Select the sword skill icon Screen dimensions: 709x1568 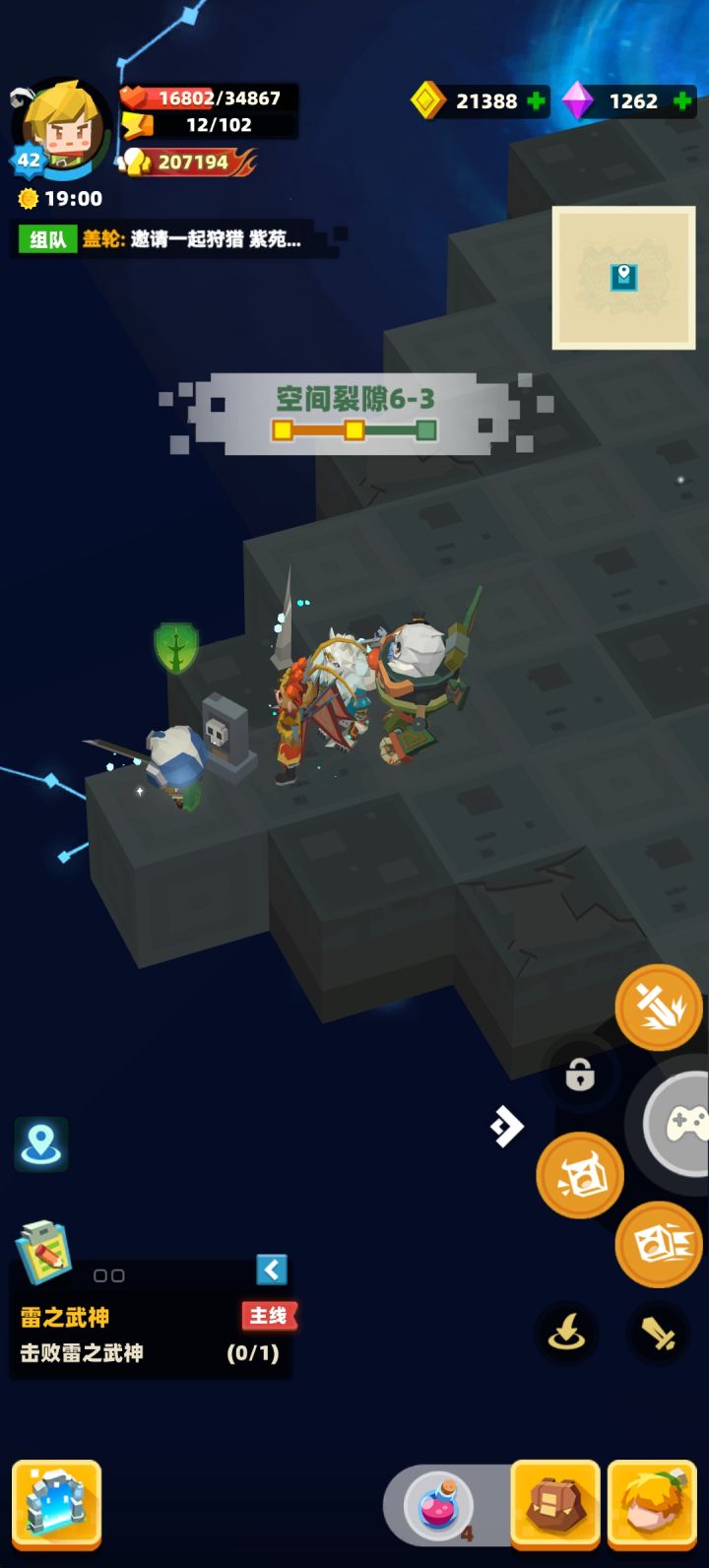coord(658,1332)
